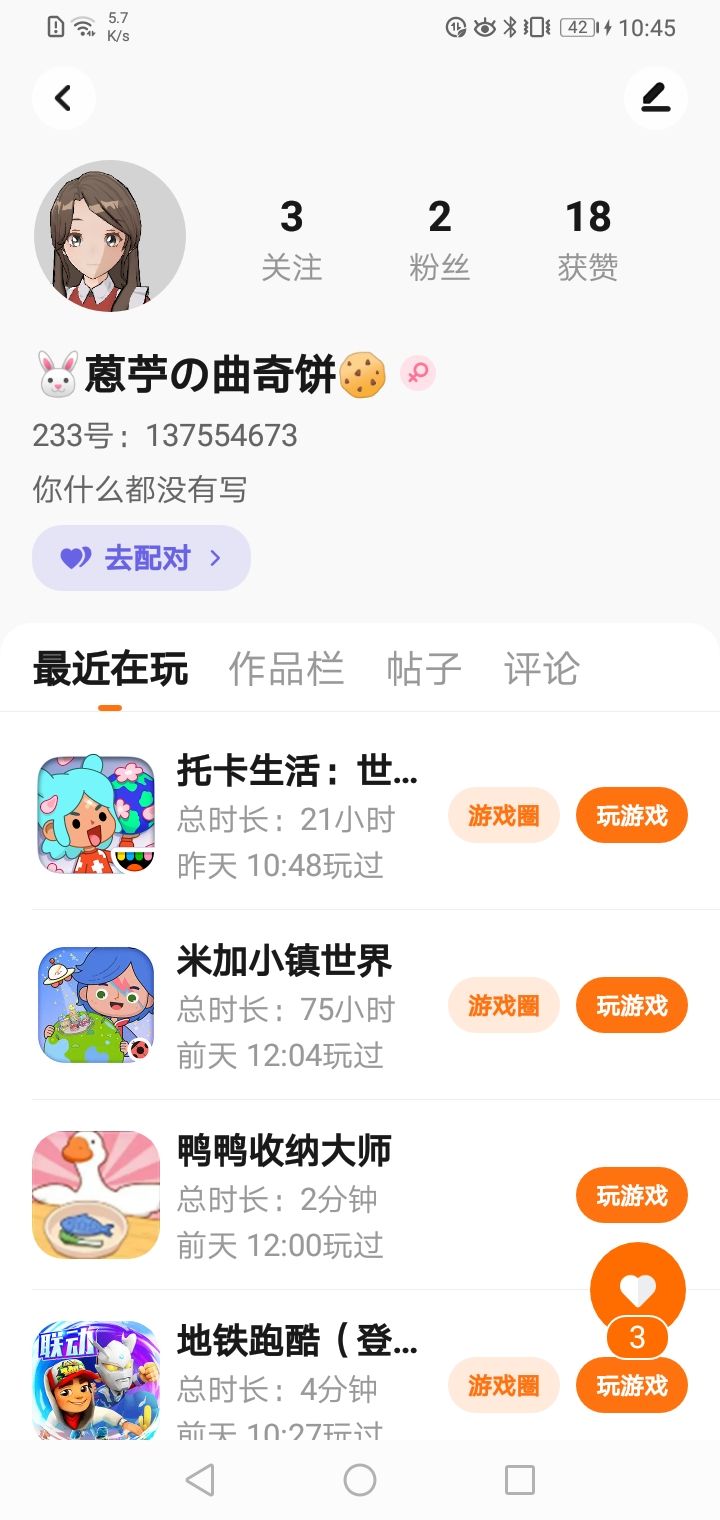The width and height of the screenshot is (720, 1520).
Task: Open the 鸭鸭收纳大师 game entry
Action: pos(284,1151)
